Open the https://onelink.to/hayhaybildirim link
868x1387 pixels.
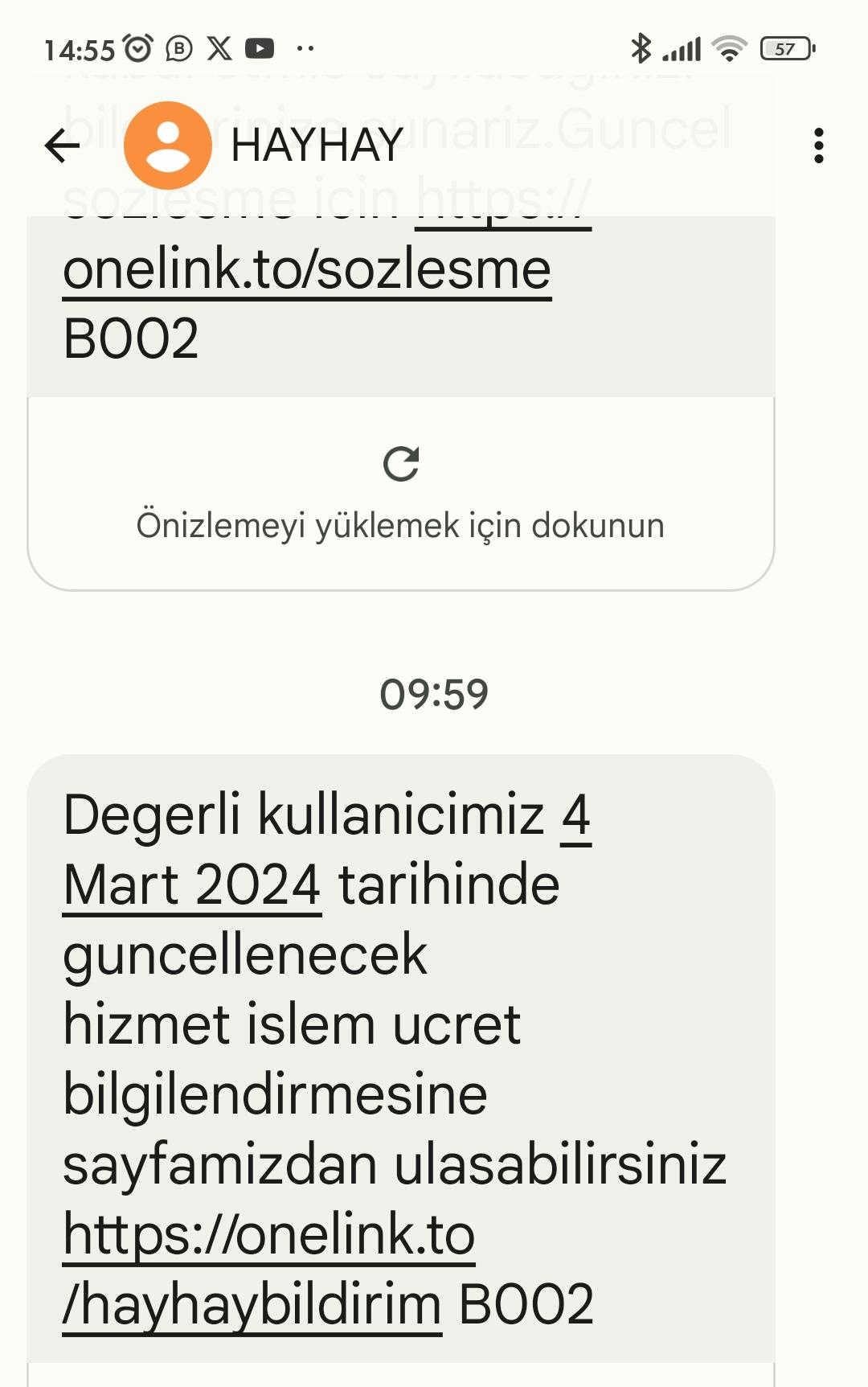click(x=269, y=1236)
